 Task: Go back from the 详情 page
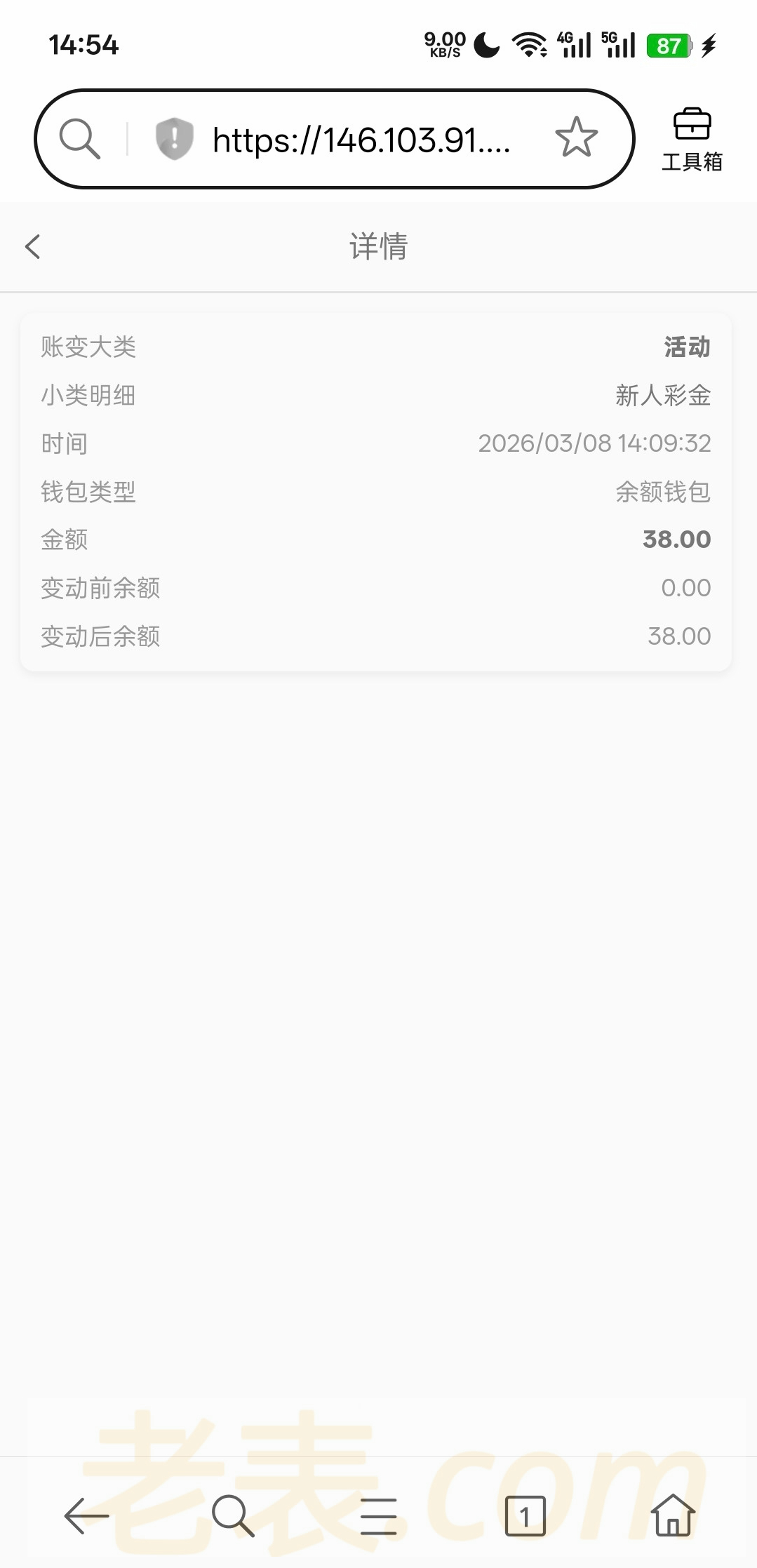tap(33, 246)
